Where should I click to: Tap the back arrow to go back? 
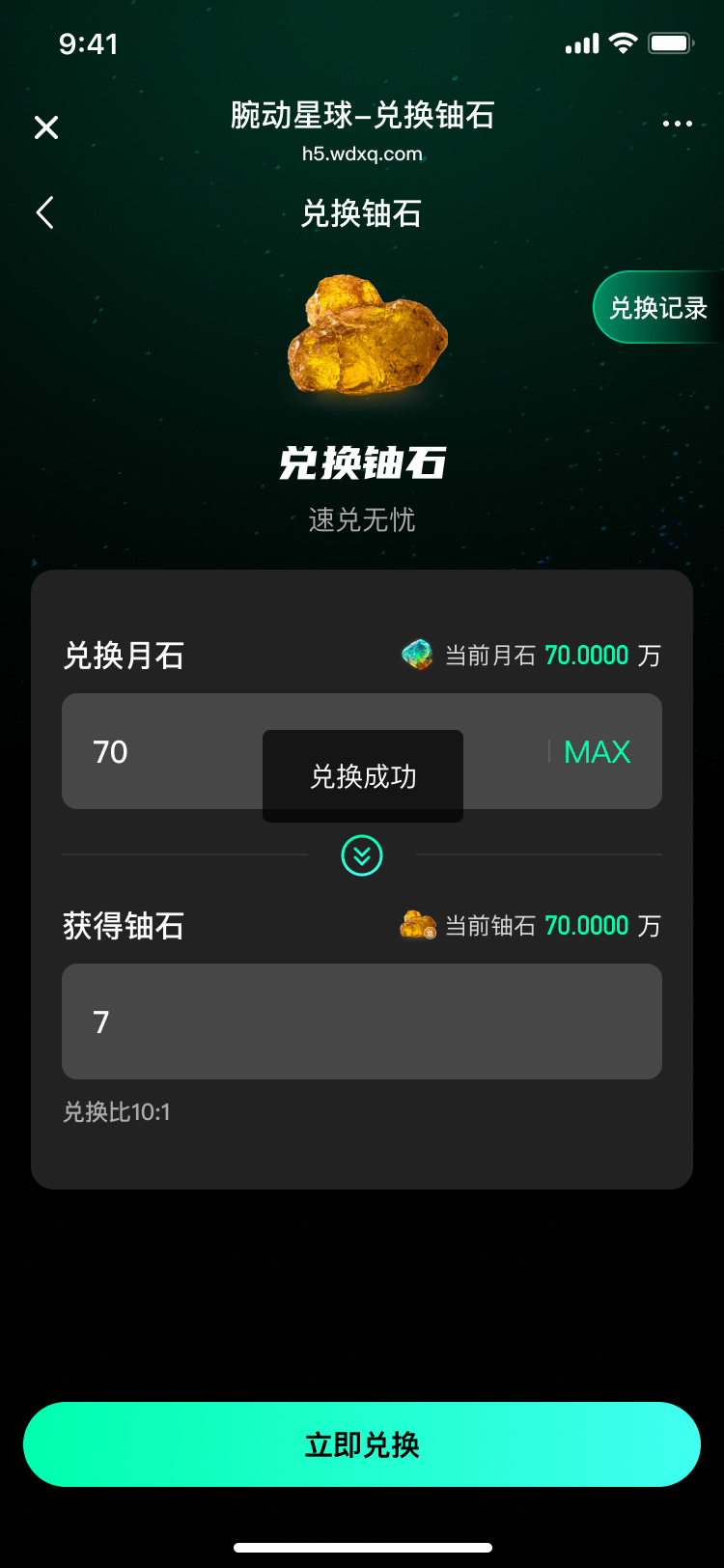tap(43, 211)
